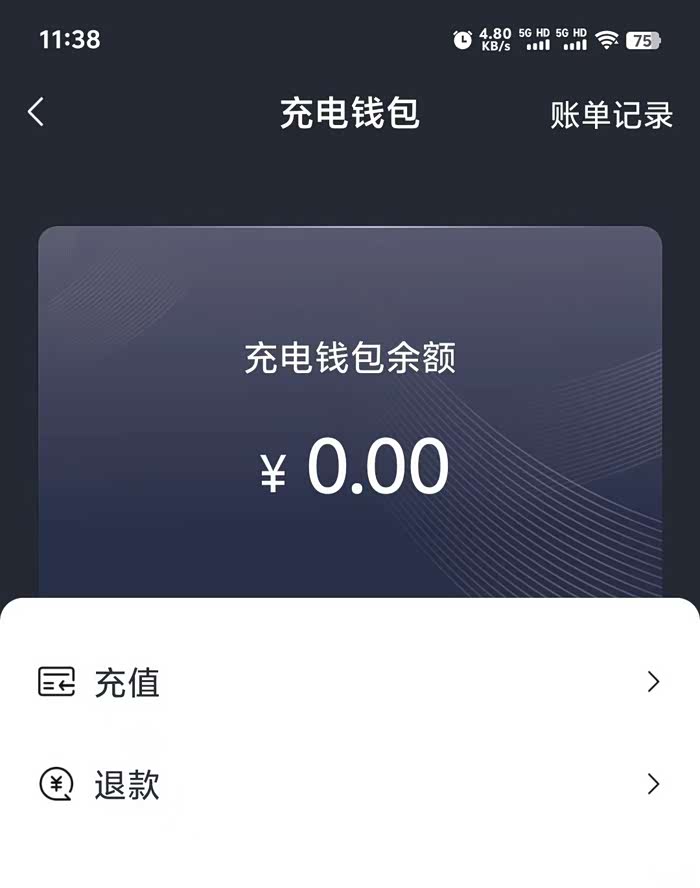Go back from the 充电钱包 page
This screenshot has height=888, width=700.
click(x=36, y=113)
